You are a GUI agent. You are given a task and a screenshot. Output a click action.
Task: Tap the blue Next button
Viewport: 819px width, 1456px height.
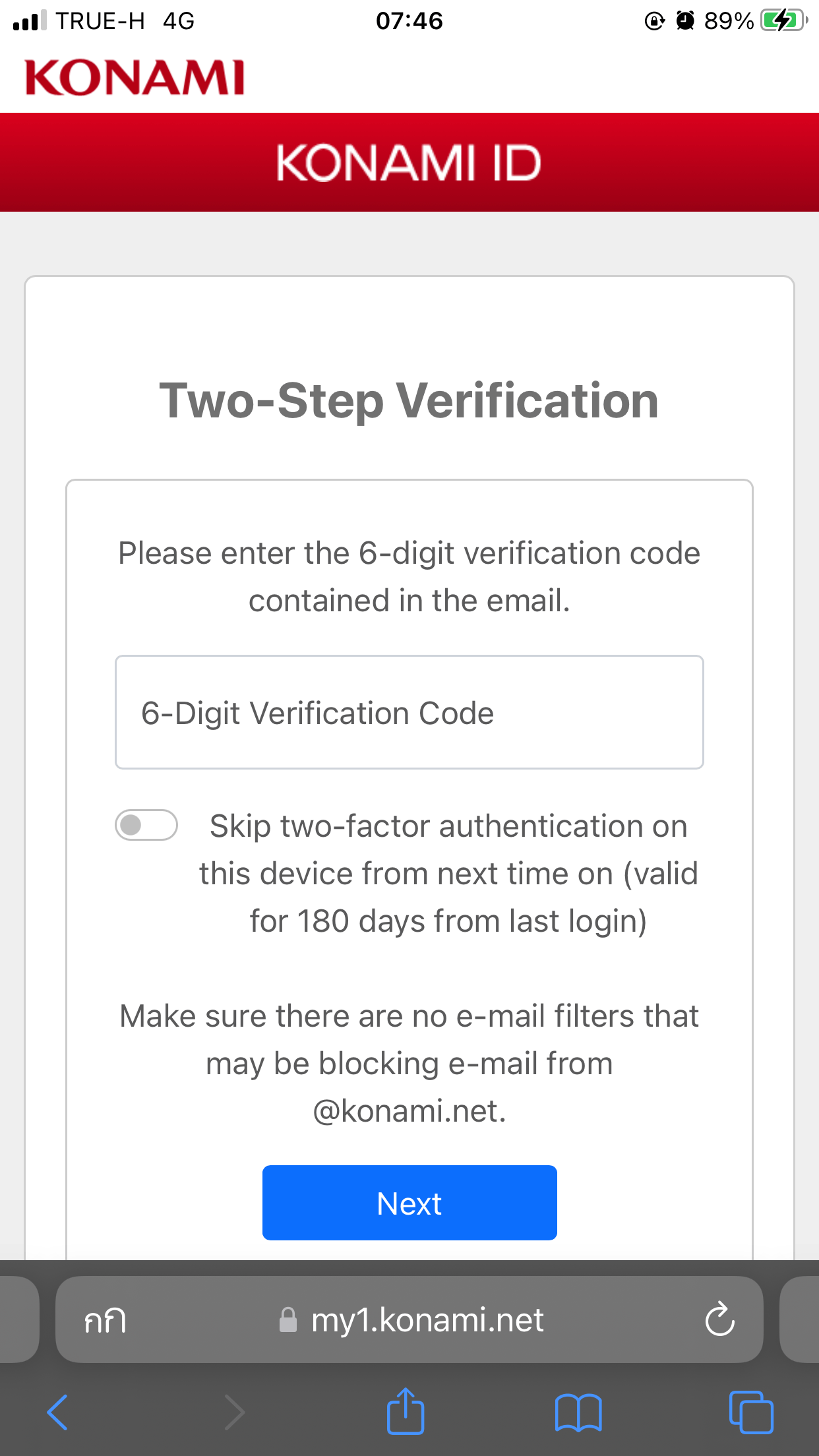coord(409,1203)
